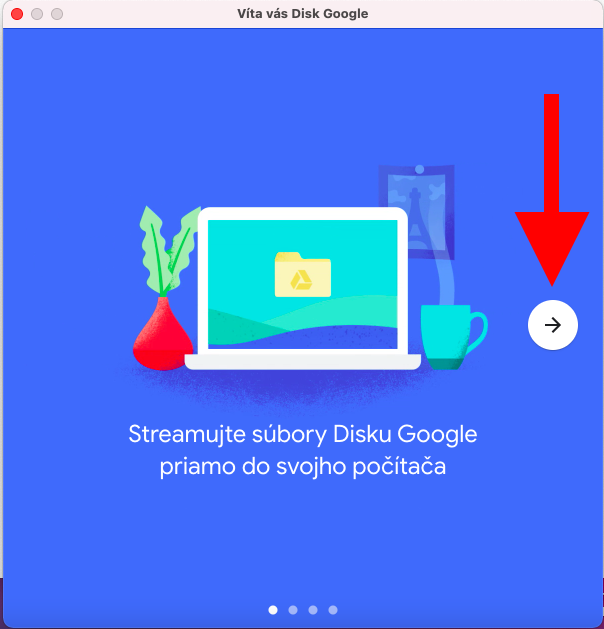This screenshot has width=604, height=629.
Task: Close the Disk Google welcome window
Action: tap(16, 14)
